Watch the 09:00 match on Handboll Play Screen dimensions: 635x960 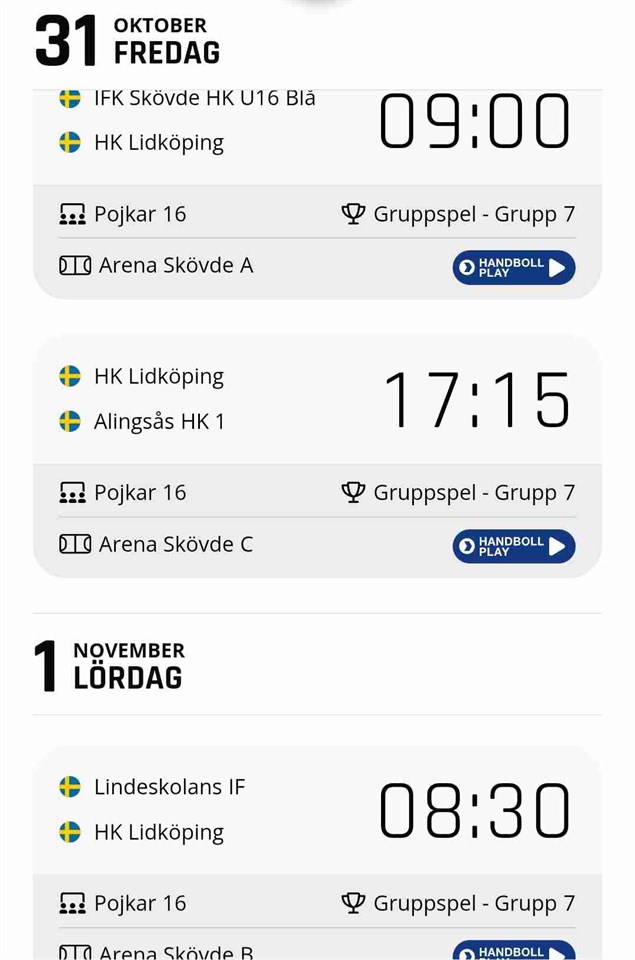[514, 268]
